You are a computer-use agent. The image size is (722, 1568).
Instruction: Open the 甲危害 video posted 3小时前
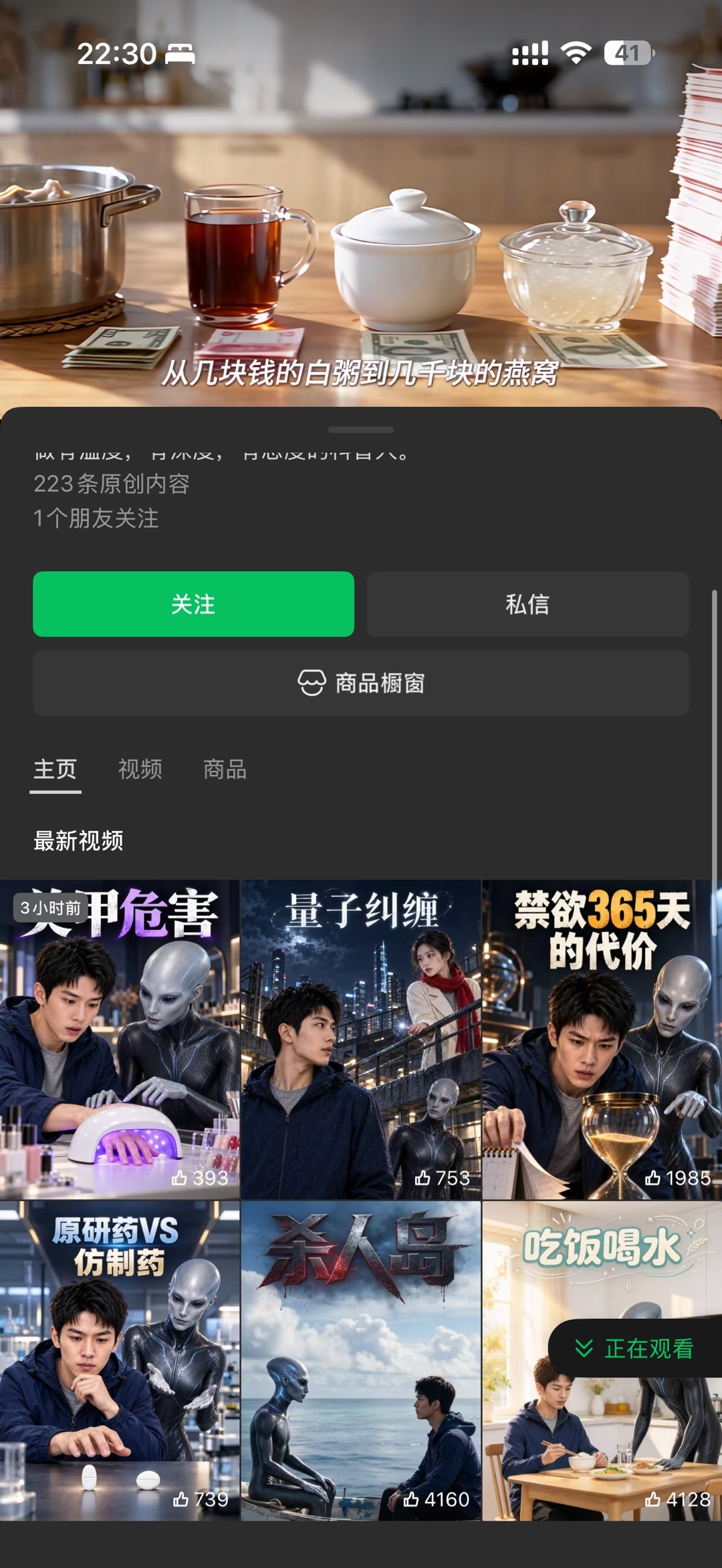pos(120,1039)
